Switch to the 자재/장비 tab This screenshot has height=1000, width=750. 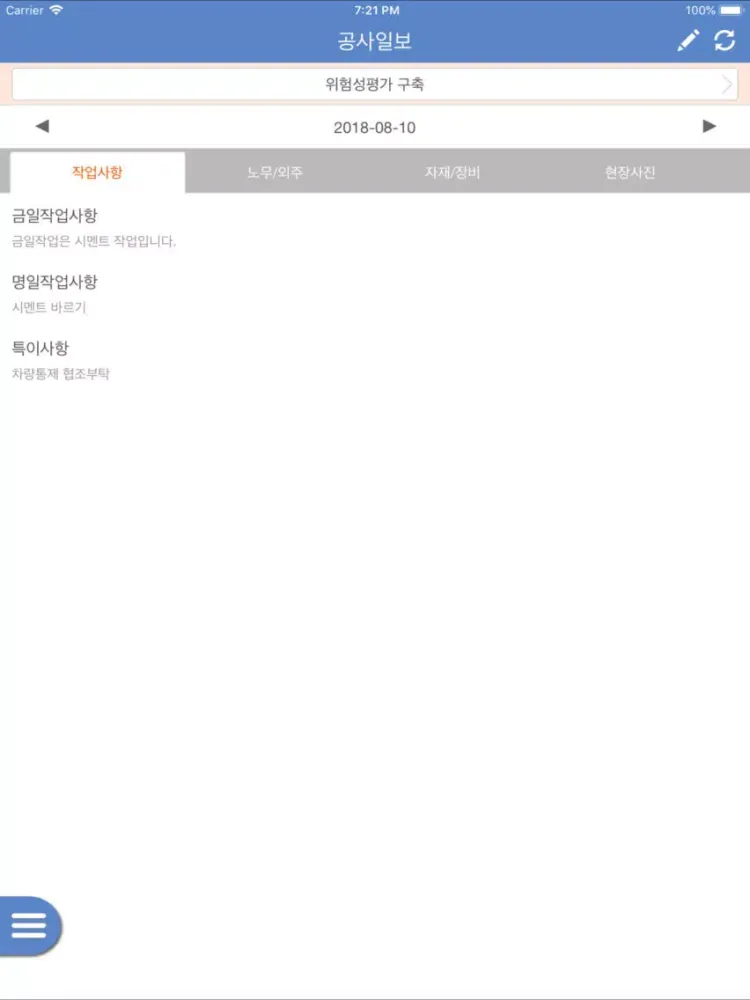pos(452,172)
